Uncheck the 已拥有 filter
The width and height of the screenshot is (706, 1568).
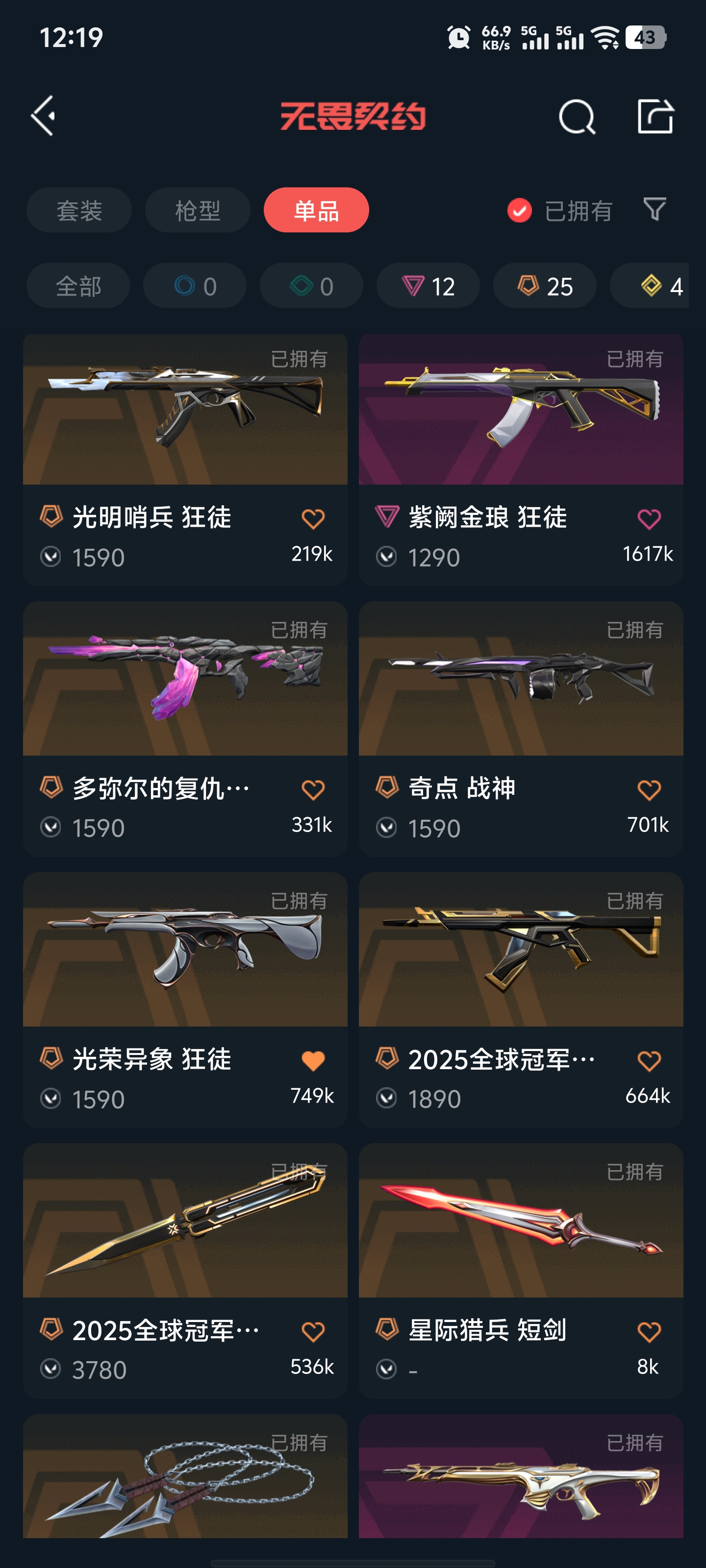520,211
